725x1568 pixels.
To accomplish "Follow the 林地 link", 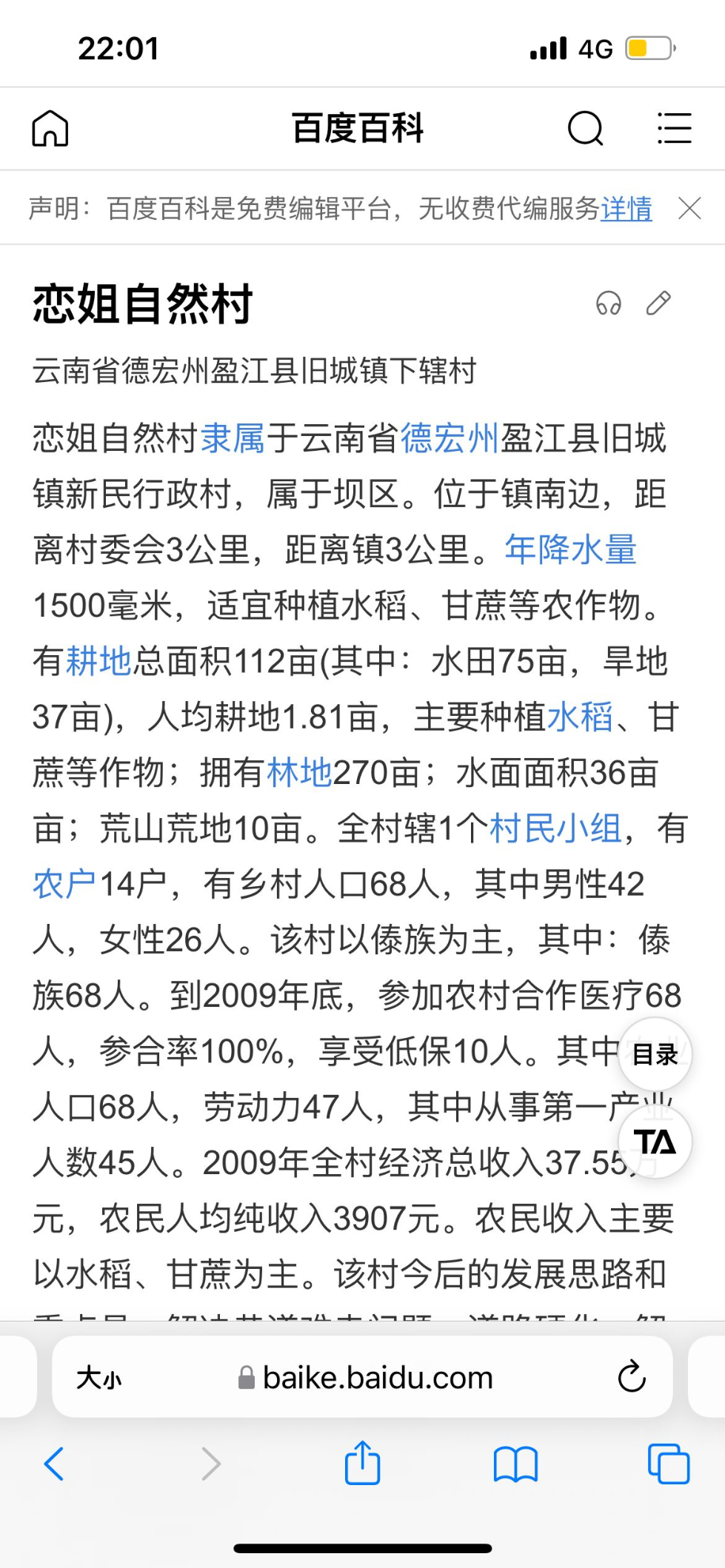I will coord(299,773).
